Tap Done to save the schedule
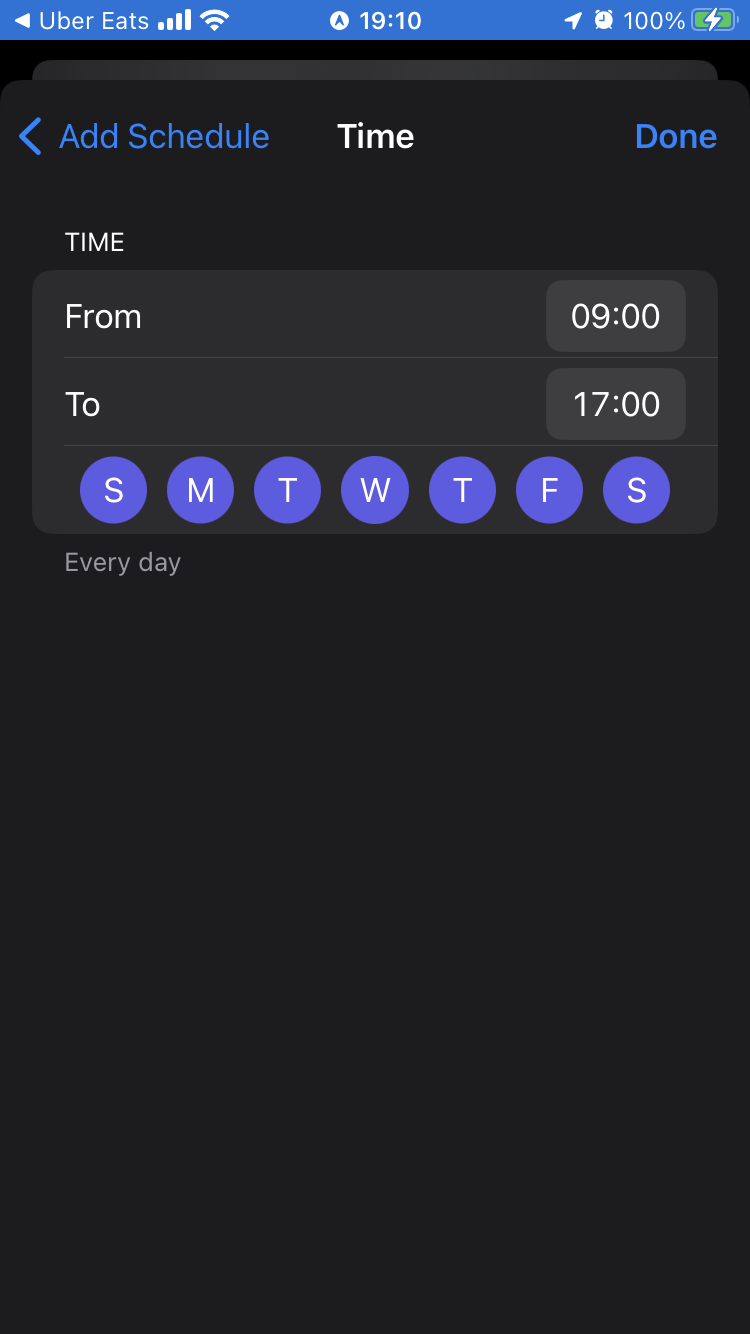This screenshot has height=1334, width=750. [676, 136]
